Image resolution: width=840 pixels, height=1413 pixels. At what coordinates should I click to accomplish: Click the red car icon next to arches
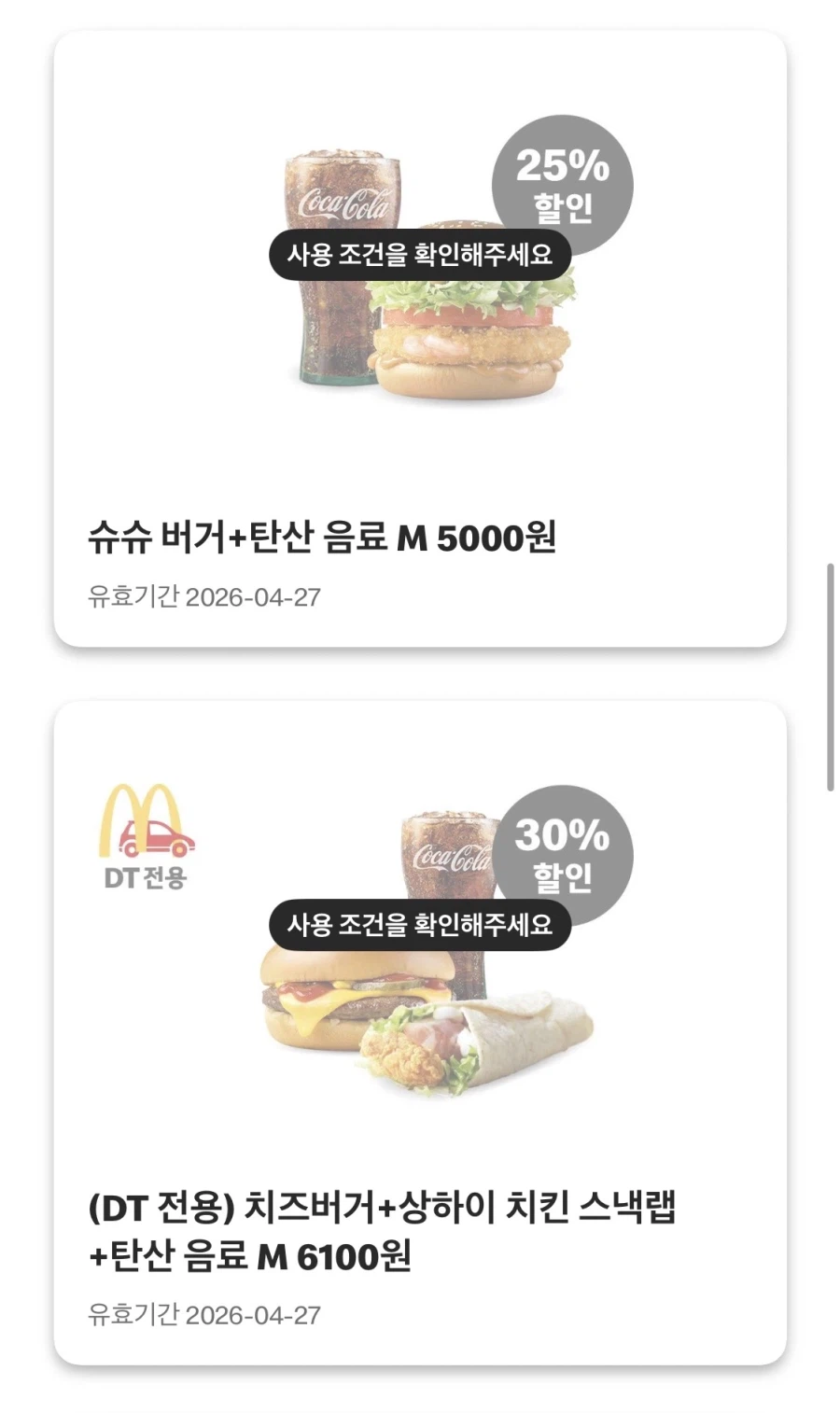pyautogui.click(x=161, y=840)
